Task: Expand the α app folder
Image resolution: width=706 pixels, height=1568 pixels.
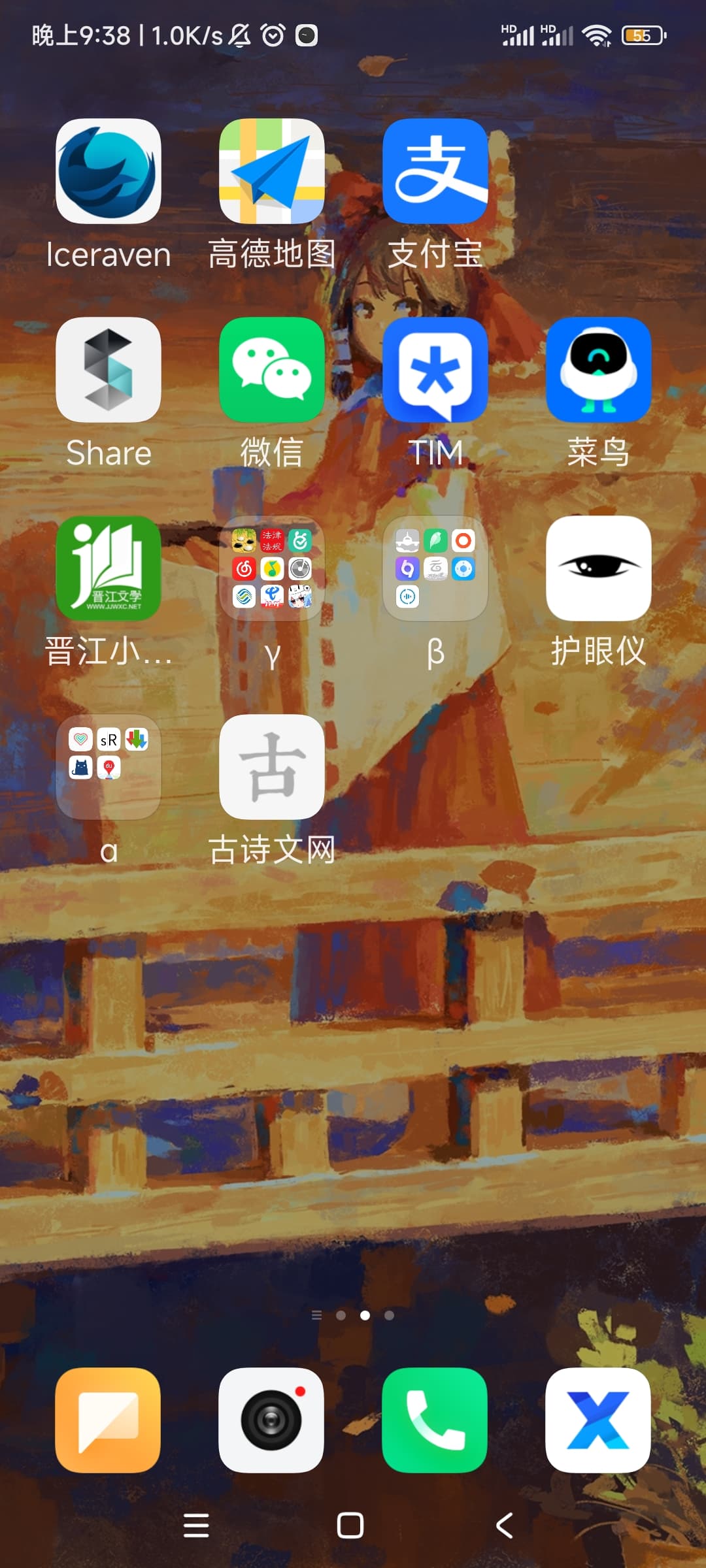Action: 109,767
